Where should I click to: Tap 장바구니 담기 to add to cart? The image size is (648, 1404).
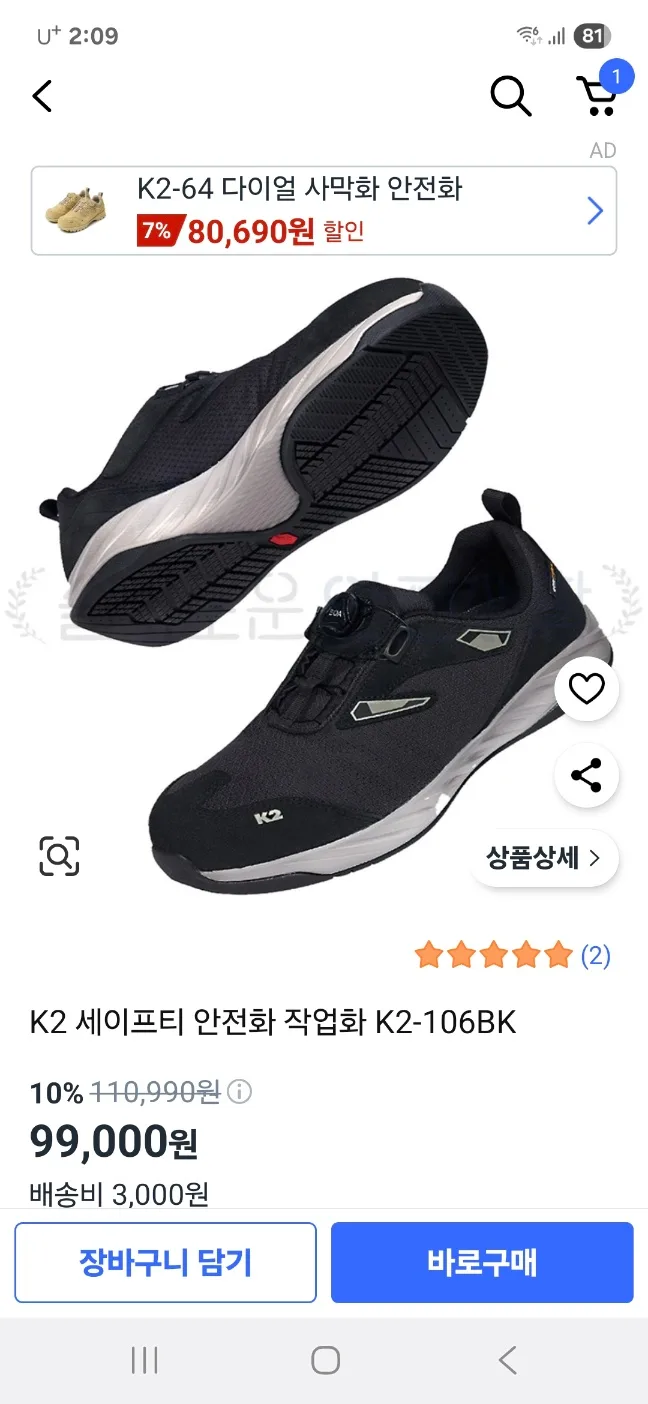point(166,1262)
